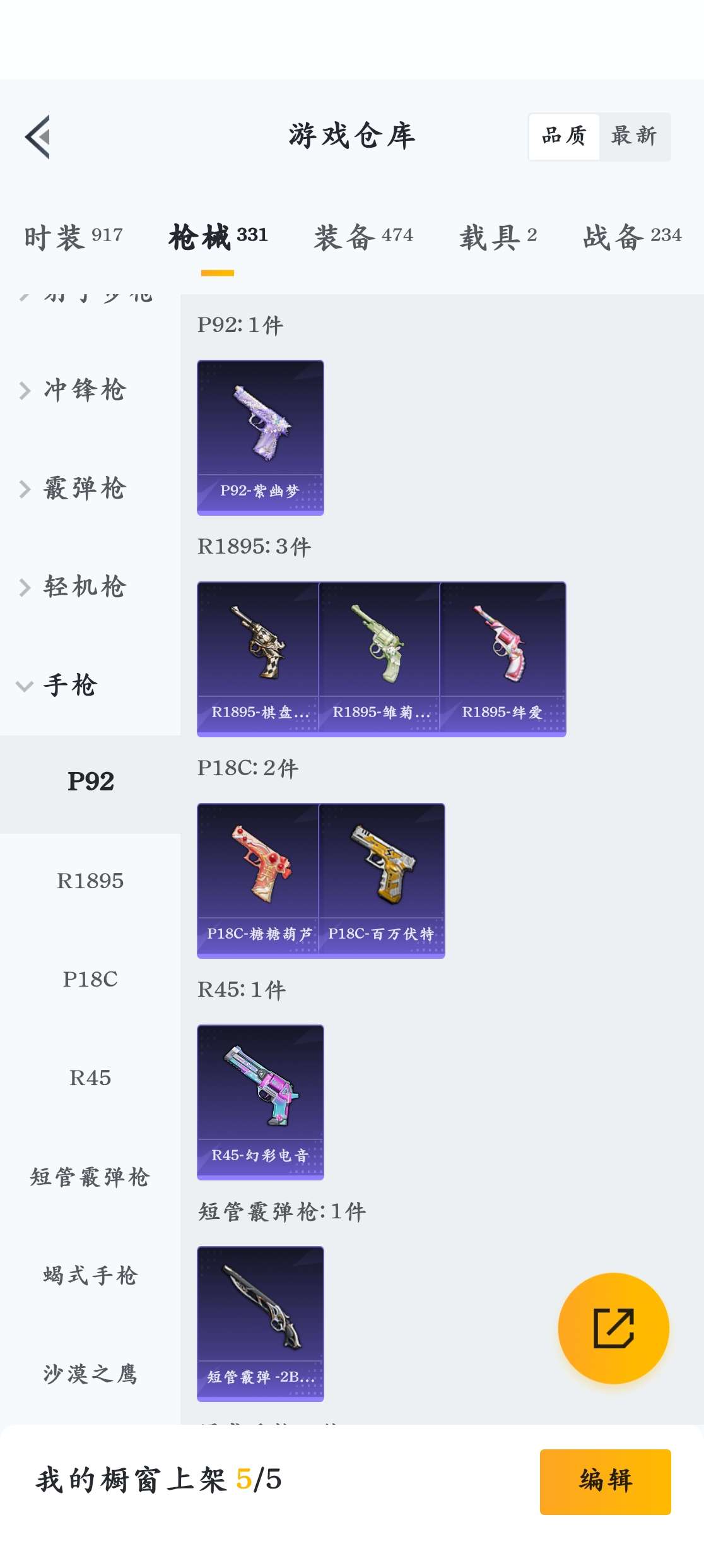This screenshot has height=1568, width=704.
Task: Open the R45-幻彩电音 skin
Action: (261, 1102)
